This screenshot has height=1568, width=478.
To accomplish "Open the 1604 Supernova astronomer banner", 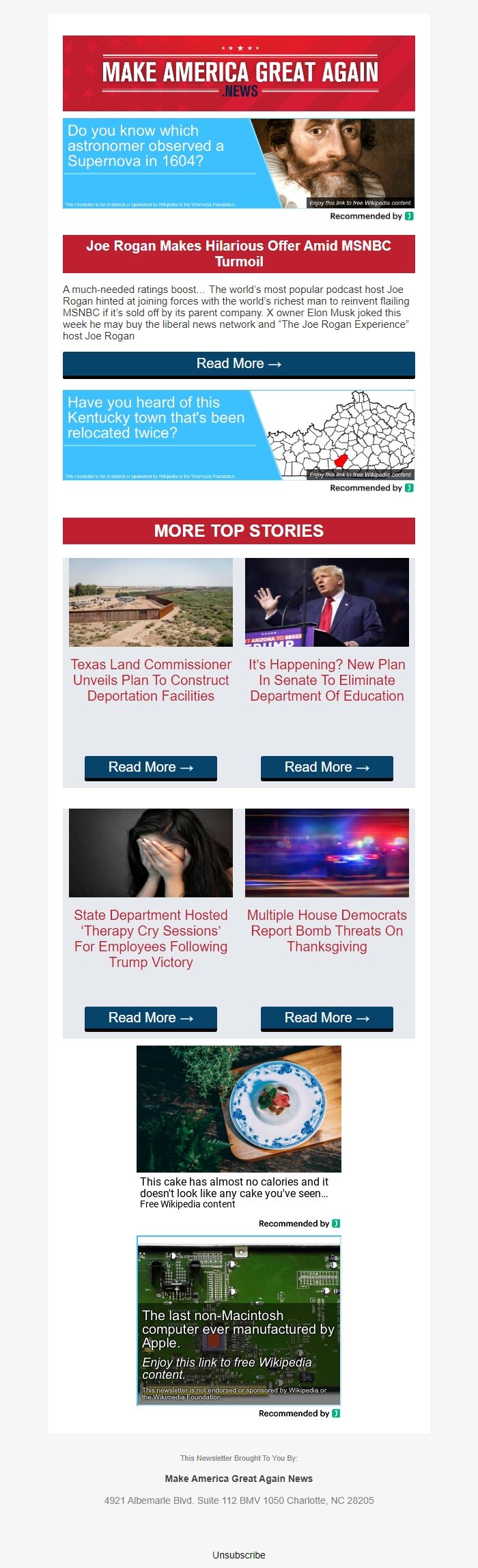I will coord(238,163).
